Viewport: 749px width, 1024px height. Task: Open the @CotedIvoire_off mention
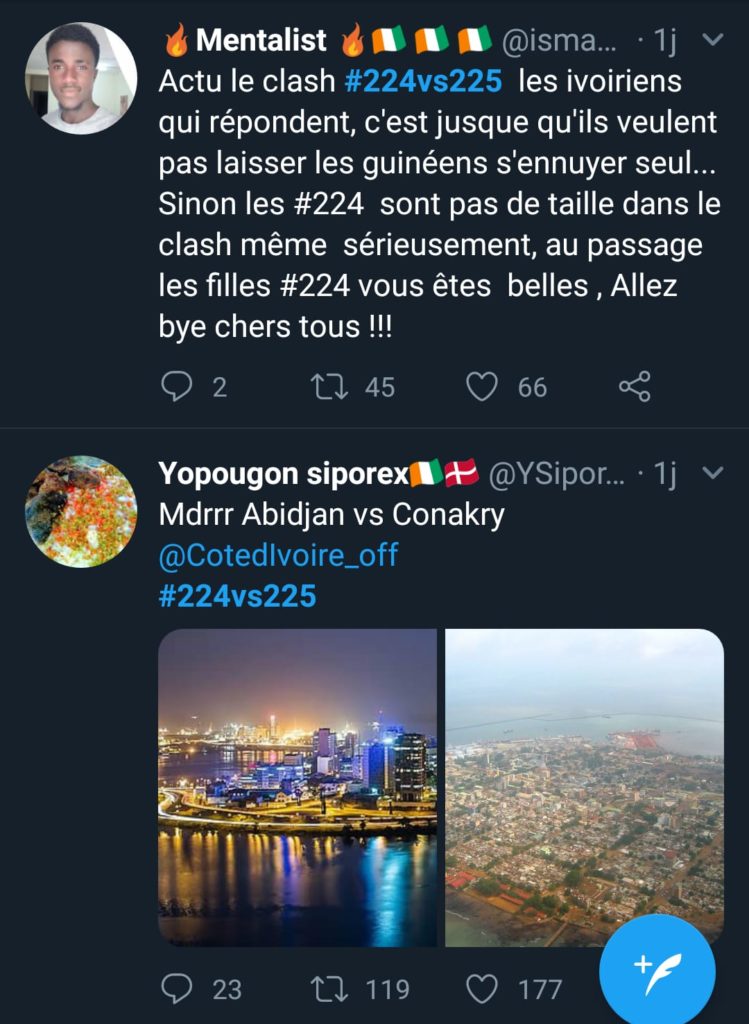click(x=278, y=555)
